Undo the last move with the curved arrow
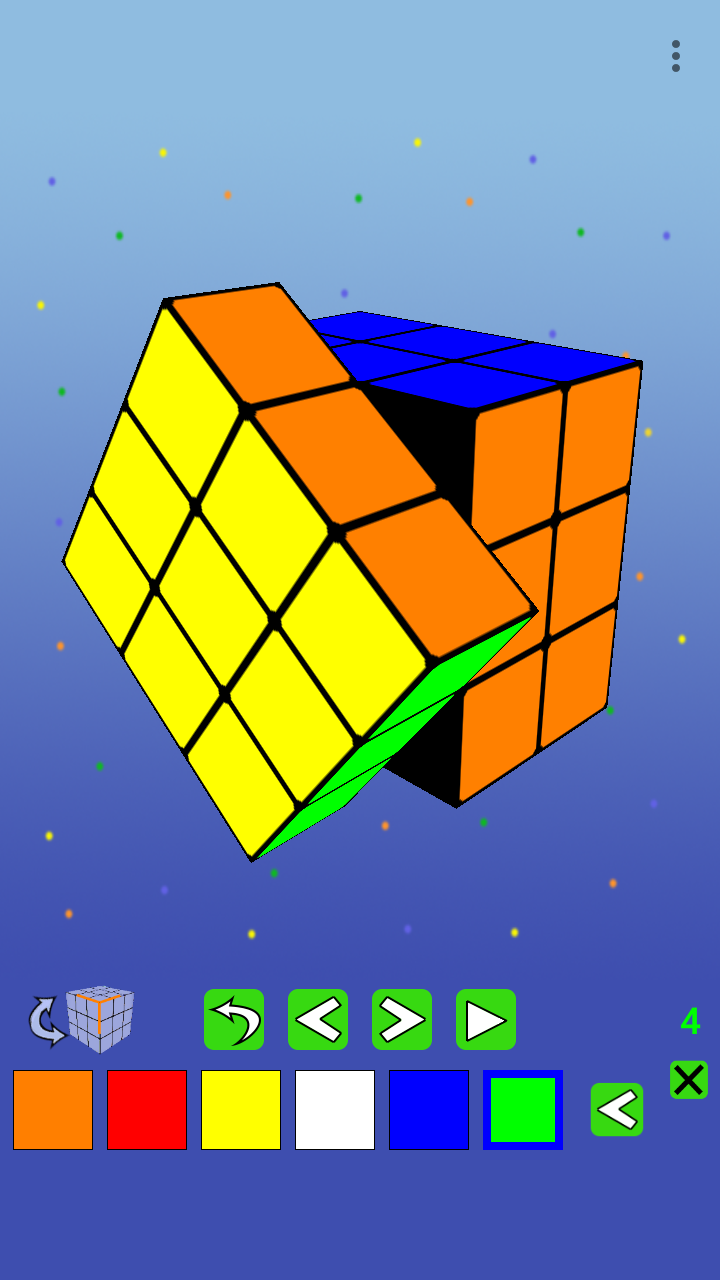 point(234,1019)
